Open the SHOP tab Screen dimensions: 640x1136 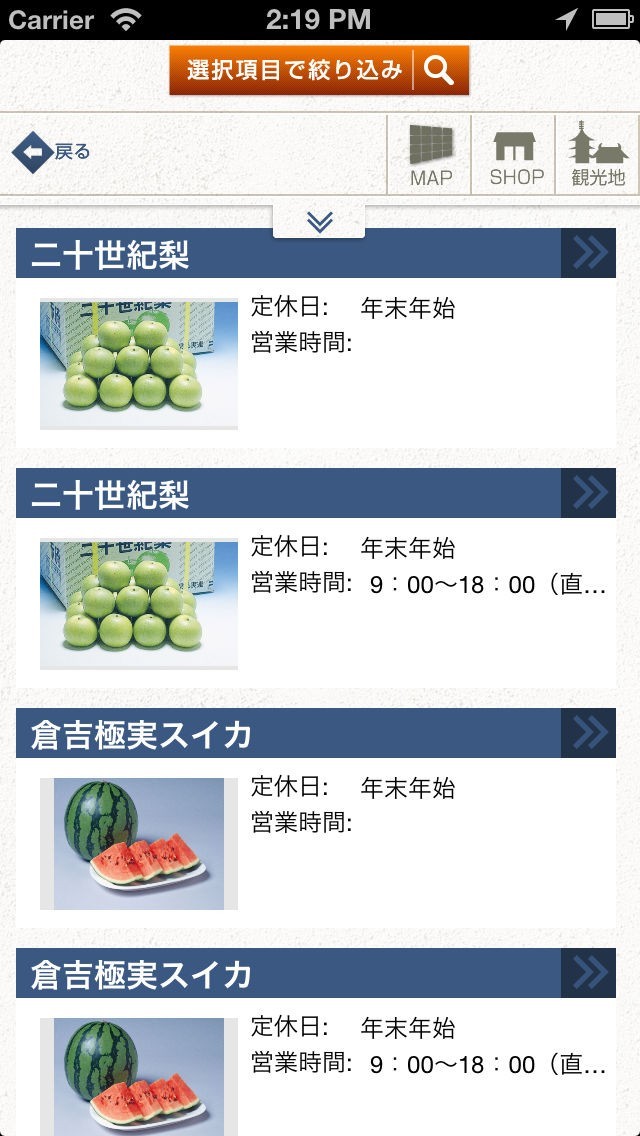pos(516,155)
